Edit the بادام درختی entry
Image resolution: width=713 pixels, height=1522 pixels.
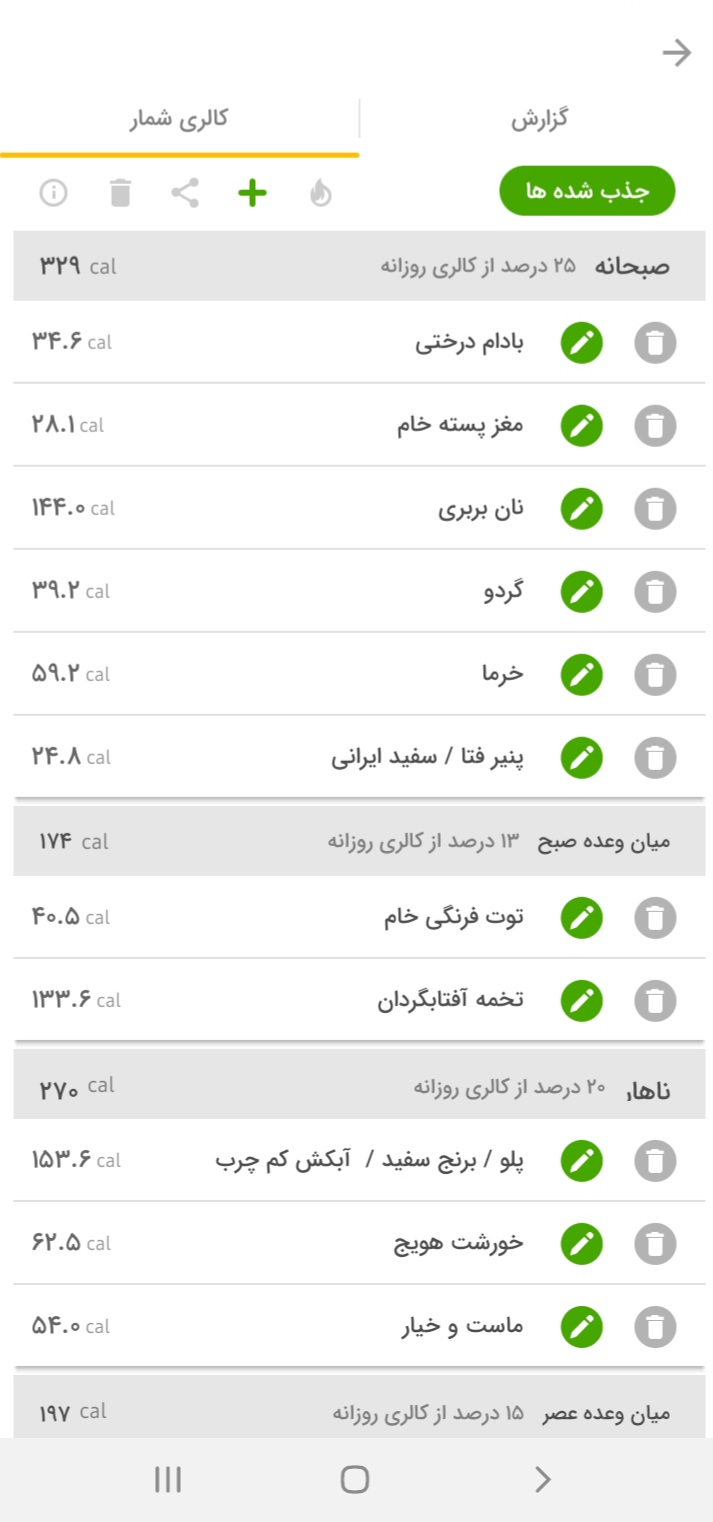(x=581, y=343)
